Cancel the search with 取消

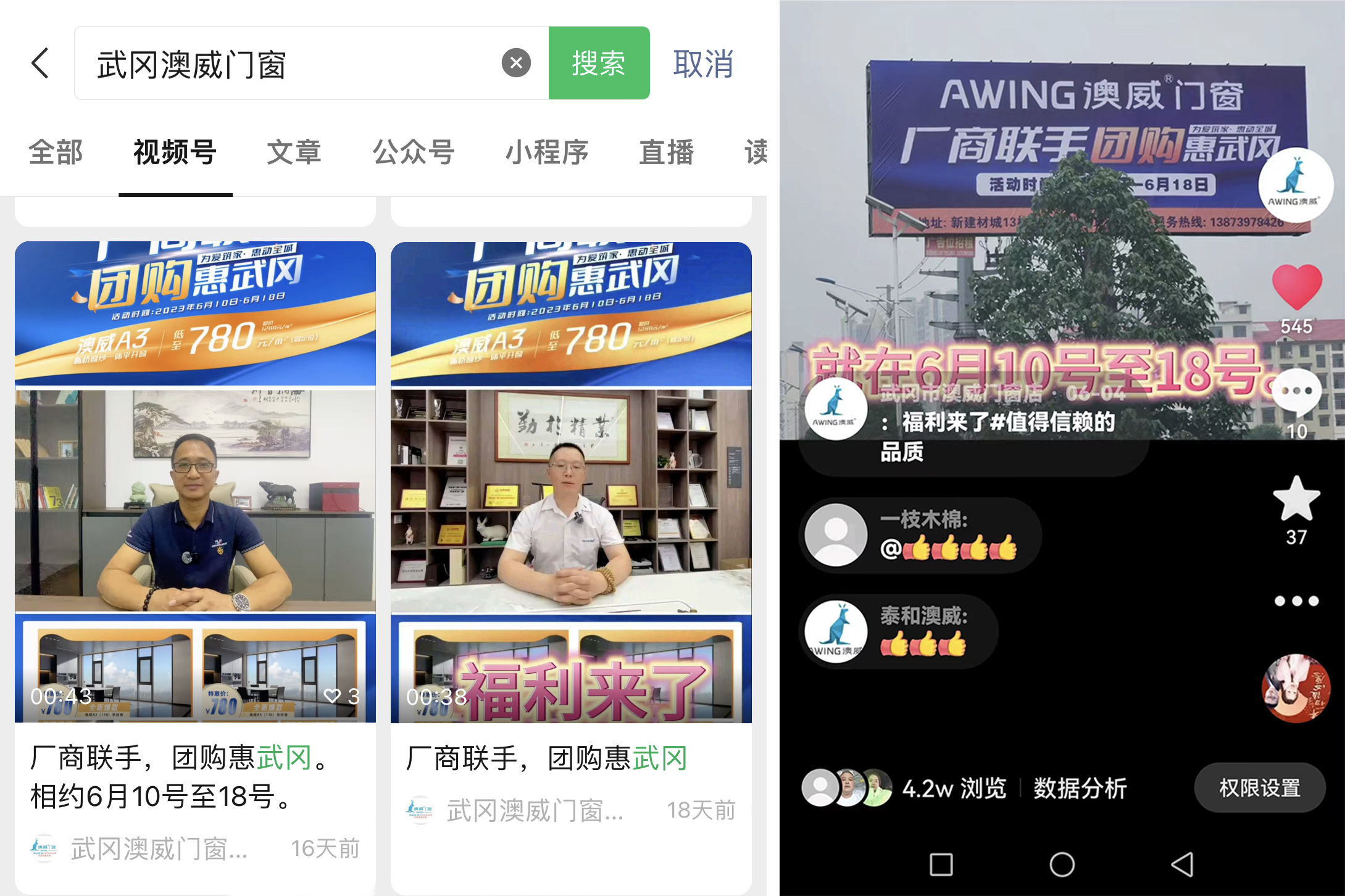click(x=703, y=64)
